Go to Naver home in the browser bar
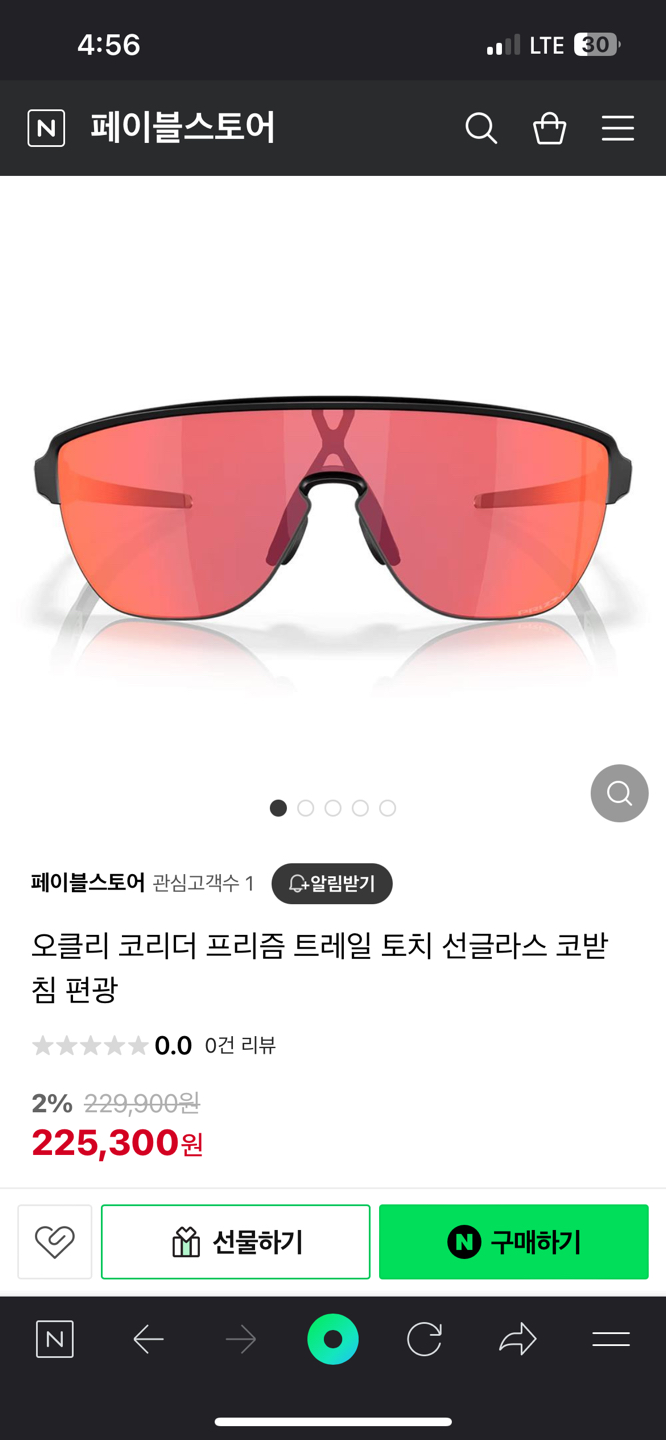 coord(55,1339)
